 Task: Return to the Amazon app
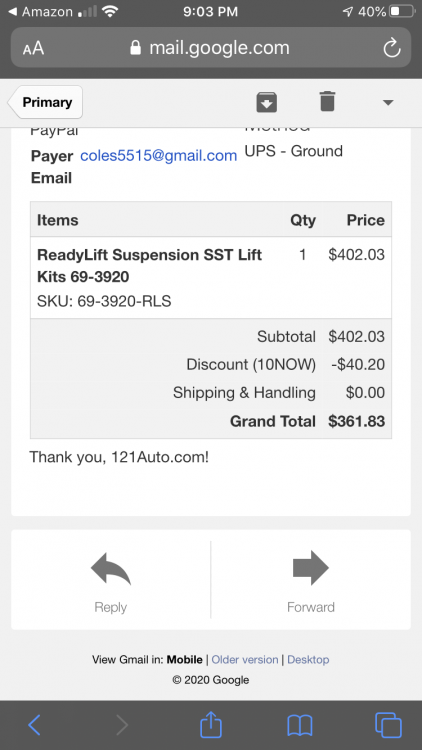39,11
